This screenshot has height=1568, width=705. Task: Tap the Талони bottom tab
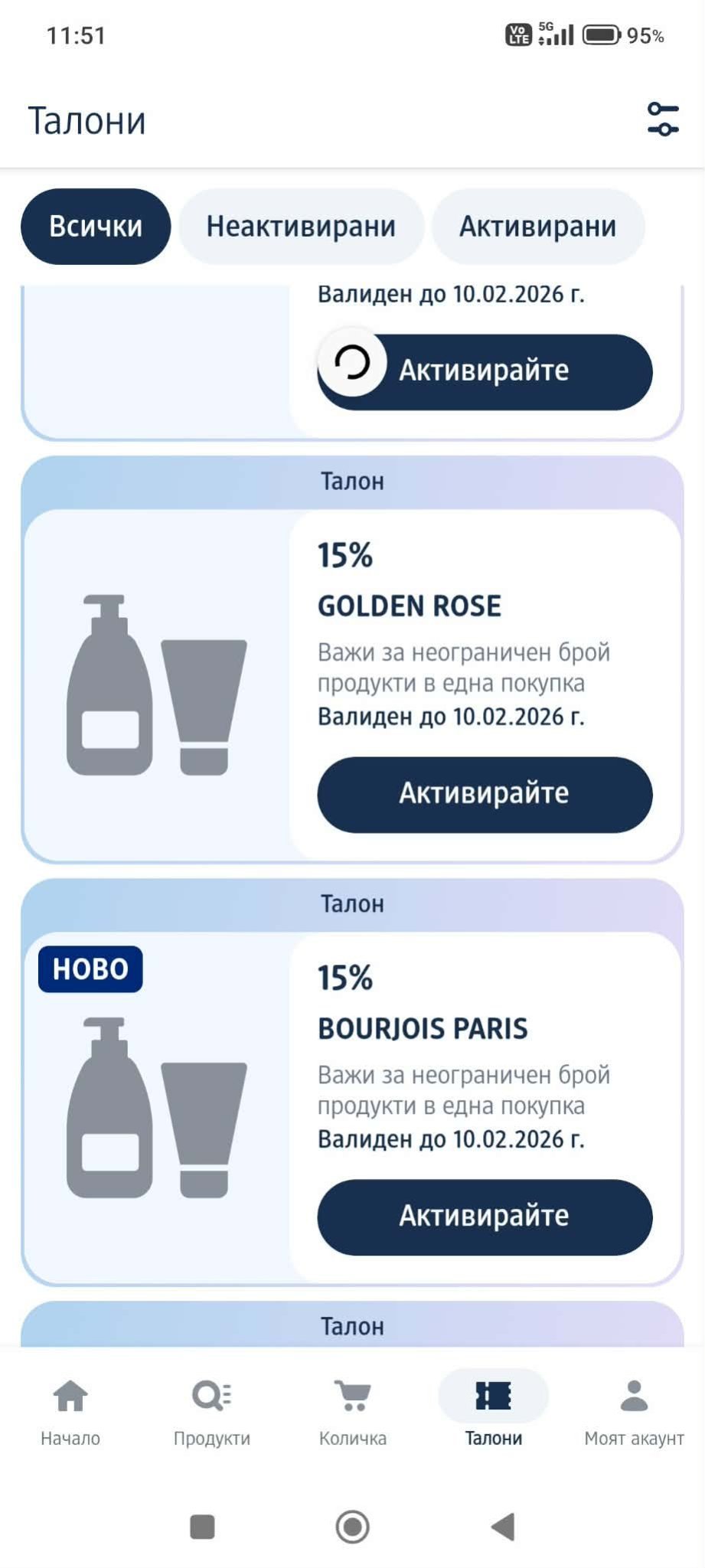point(494,1413)
